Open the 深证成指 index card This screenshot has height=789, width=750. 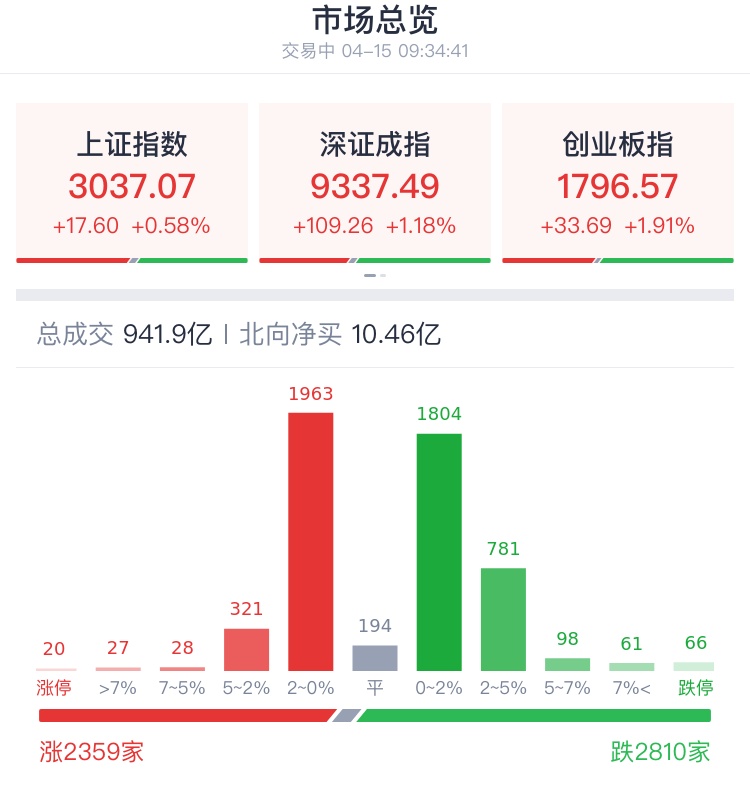(x=375, y=183)
